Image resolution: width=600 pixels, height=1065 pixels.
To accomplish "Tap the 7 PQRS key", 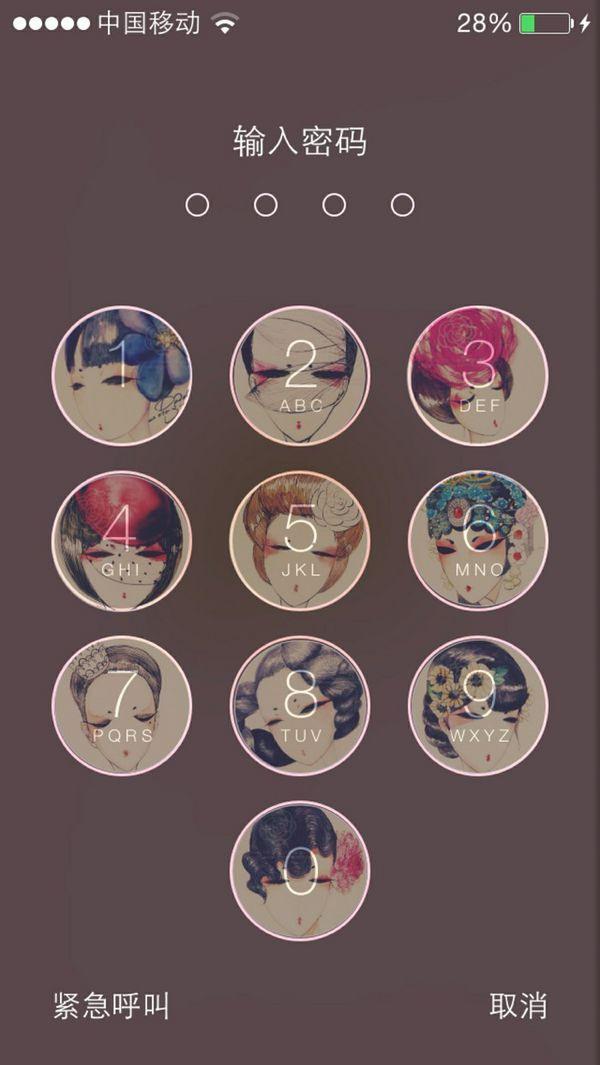I will (122, 706).
